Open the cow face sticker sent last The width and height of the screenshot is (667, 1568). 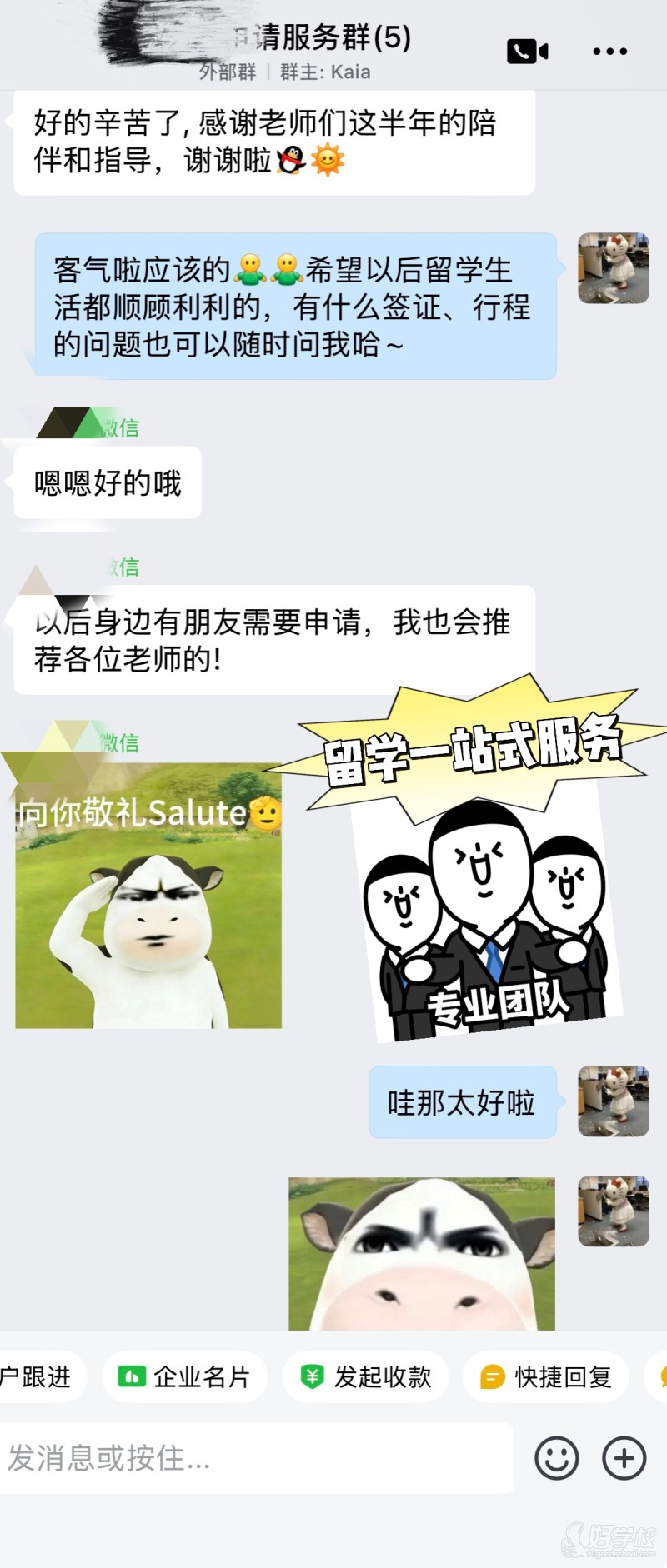point(422,1253)
